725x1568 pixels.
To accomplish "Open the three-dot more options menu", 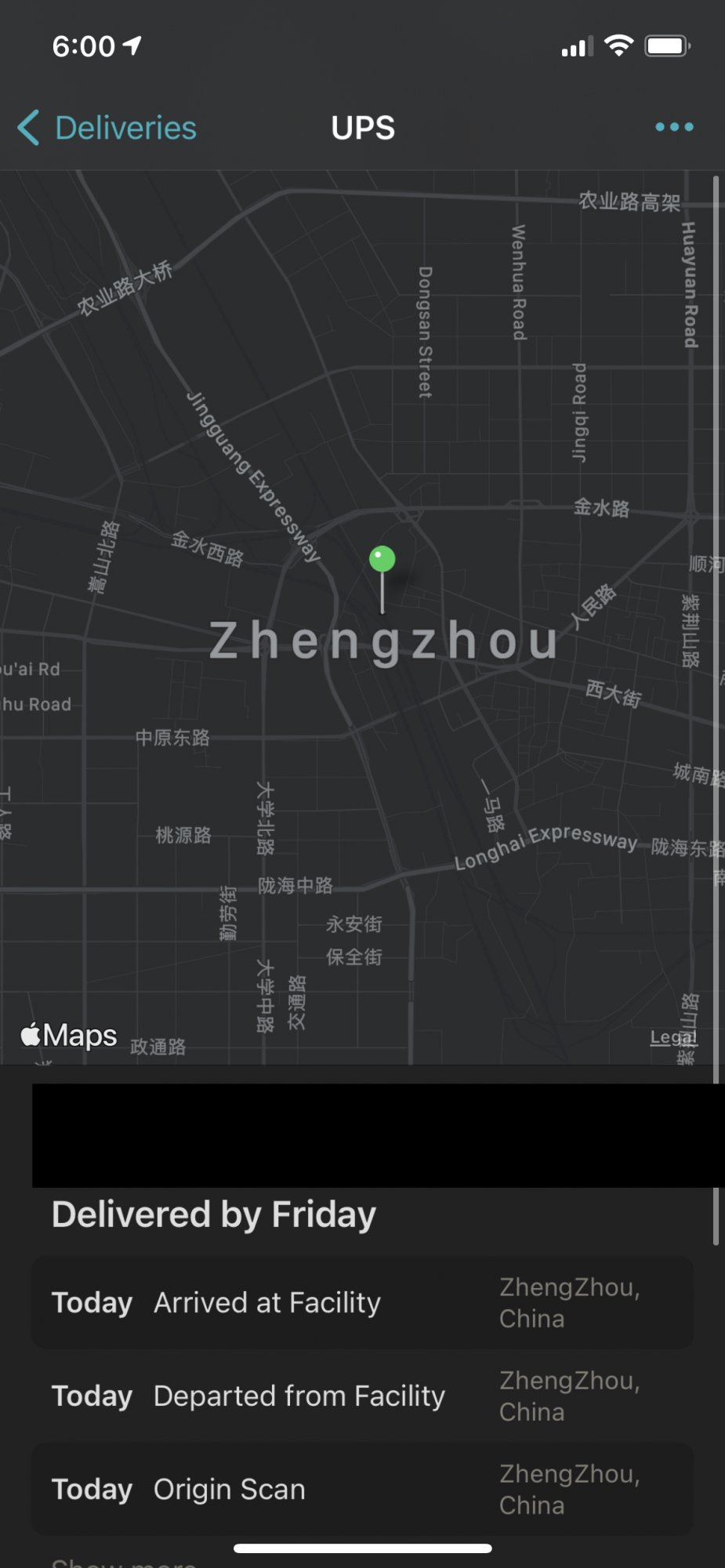I will [674, 127].
